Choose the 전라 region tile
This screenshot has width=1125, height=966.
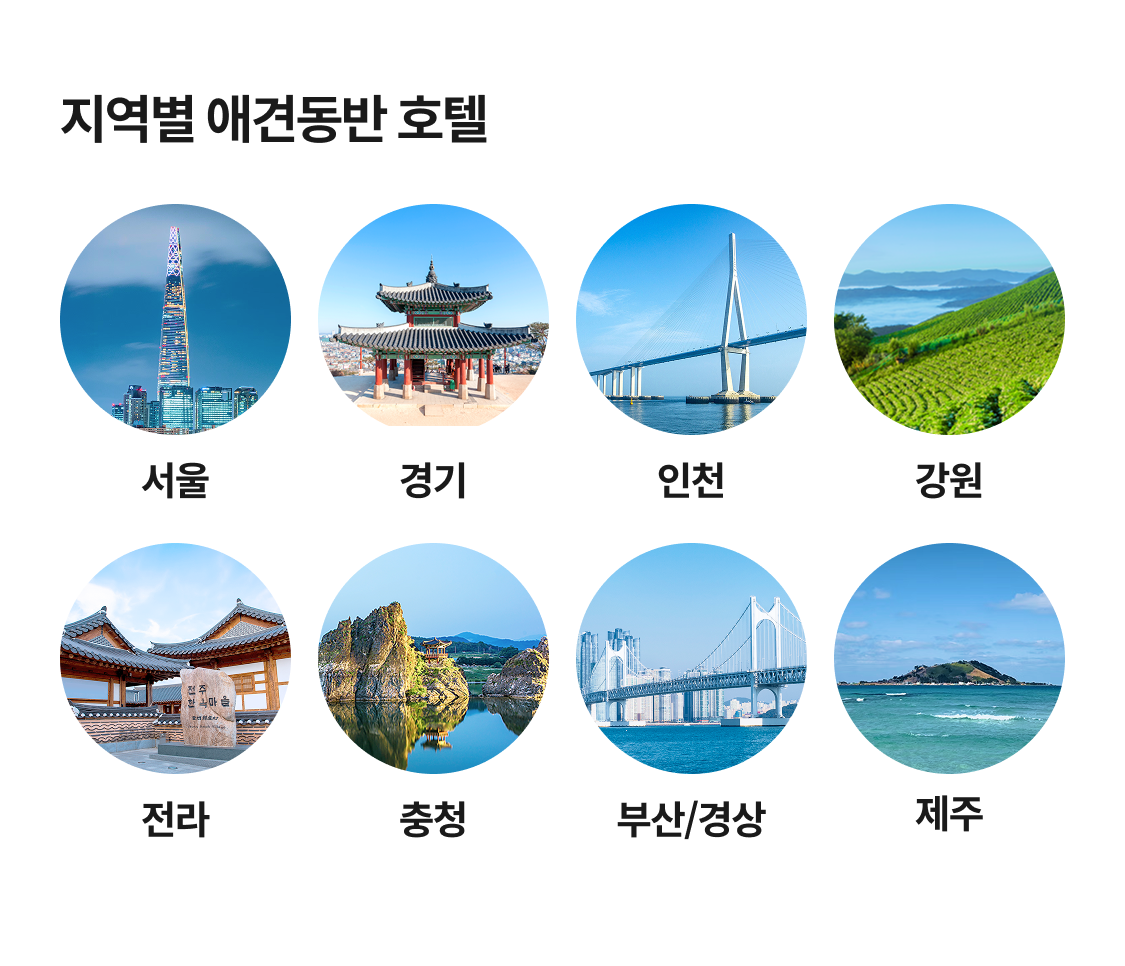coord(175,658)
